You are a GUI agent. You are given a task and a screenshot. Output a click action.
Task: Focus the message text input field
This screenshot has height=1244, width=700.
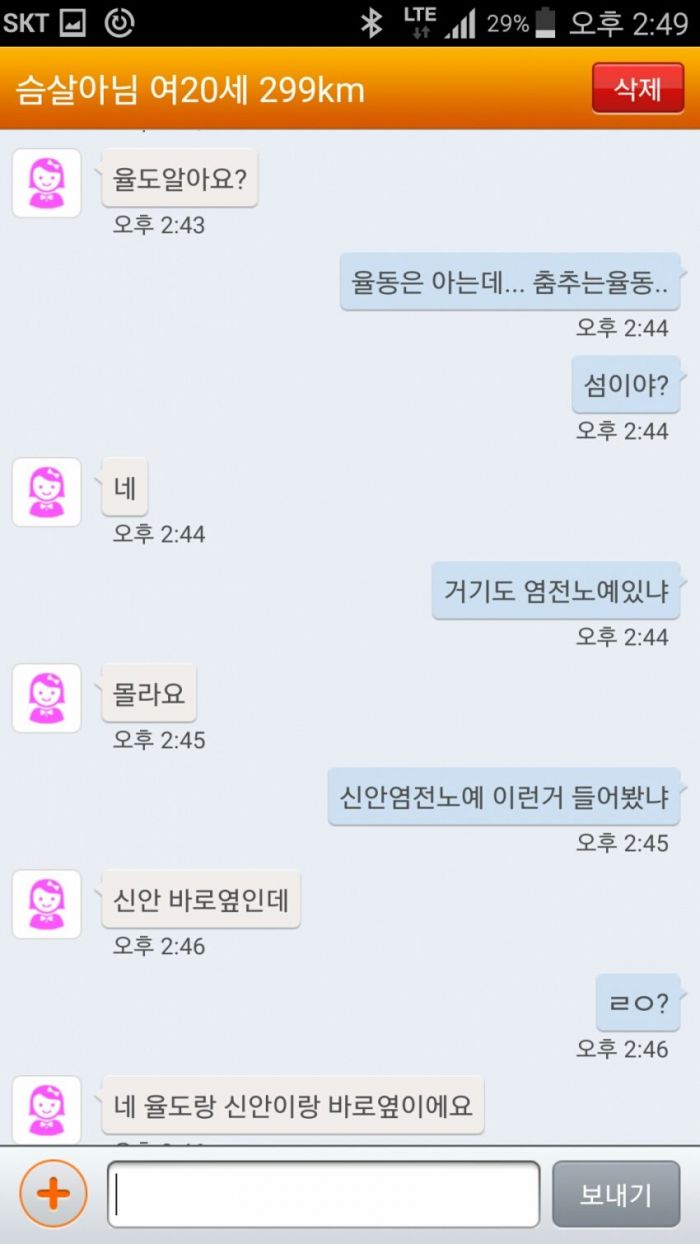pos(323,1193)
